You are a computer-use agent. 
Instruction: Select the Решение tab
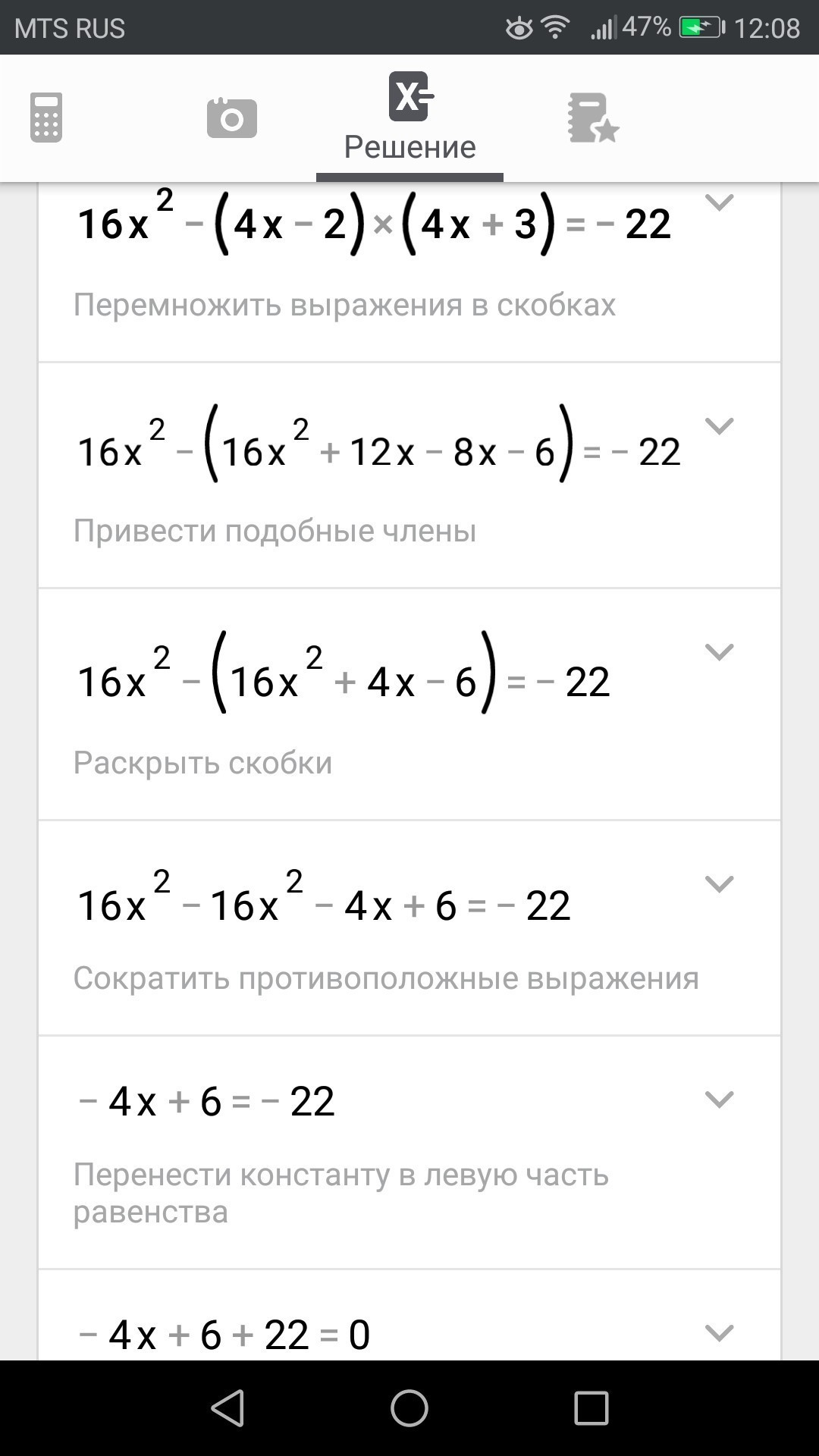(x=409, y=118)
